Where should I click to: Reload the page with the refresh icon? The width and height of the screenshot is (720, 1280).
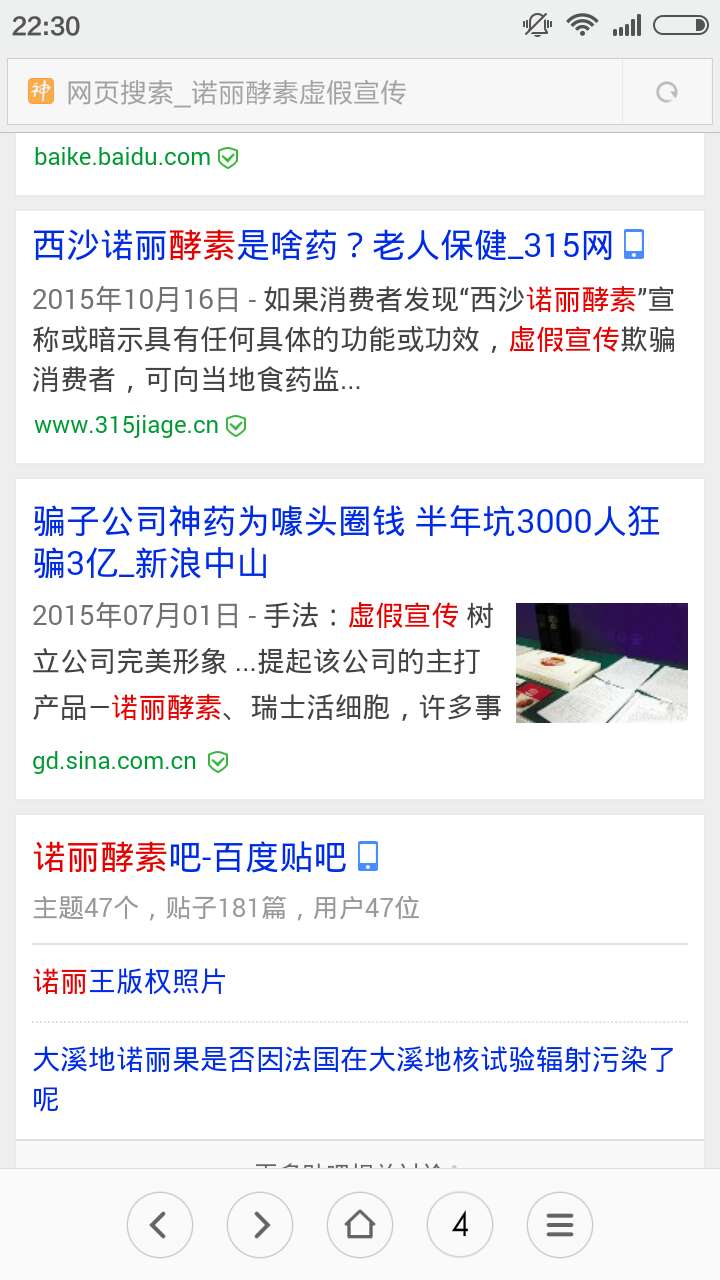coord(666,93)
